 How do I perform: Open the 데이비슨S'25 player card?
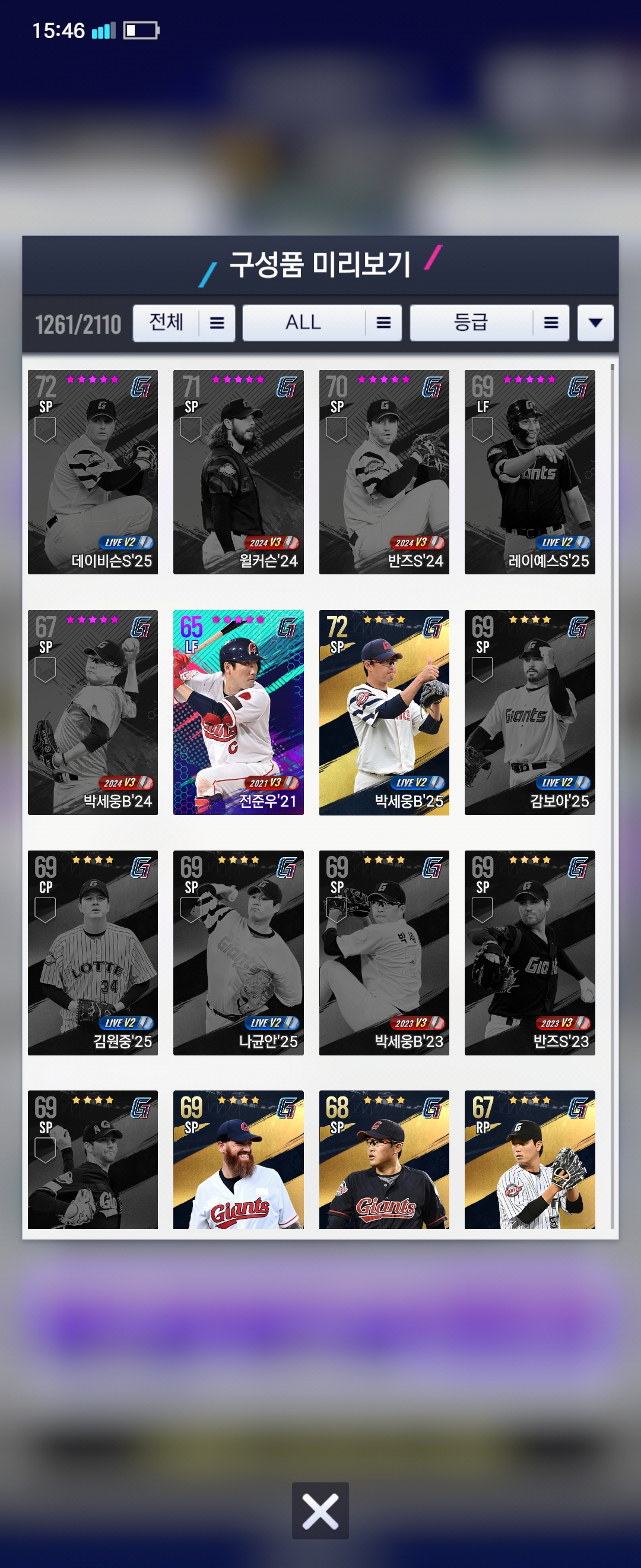pyautogui.click(x=93, y=472)
